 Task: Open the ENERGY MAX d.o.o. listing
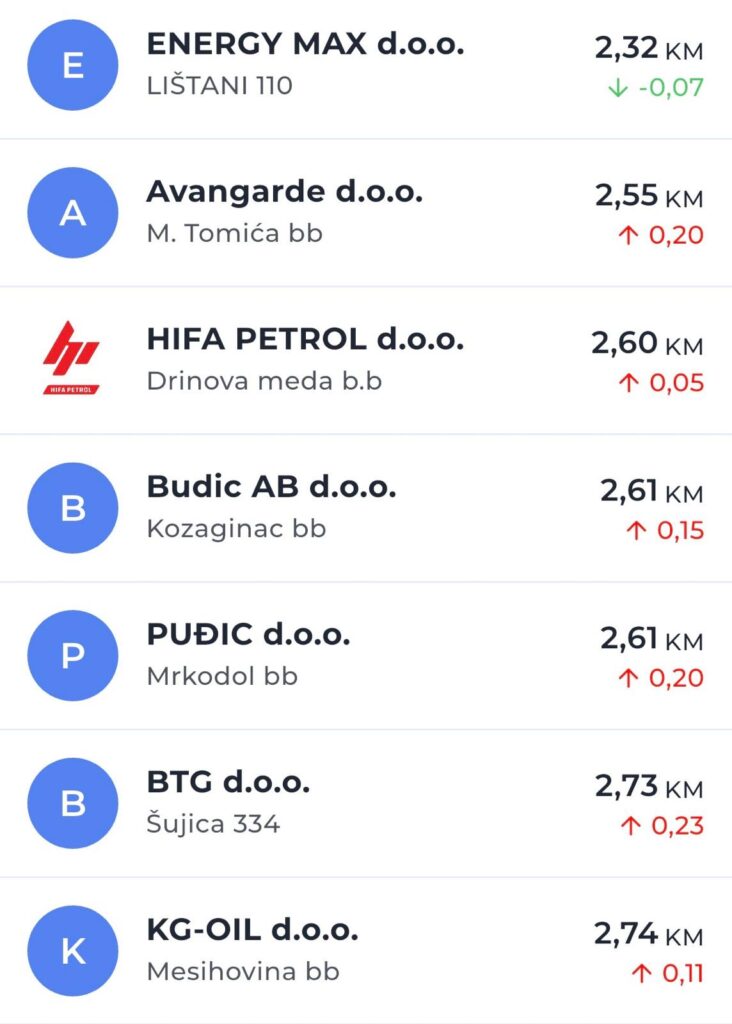coord(305,44)
